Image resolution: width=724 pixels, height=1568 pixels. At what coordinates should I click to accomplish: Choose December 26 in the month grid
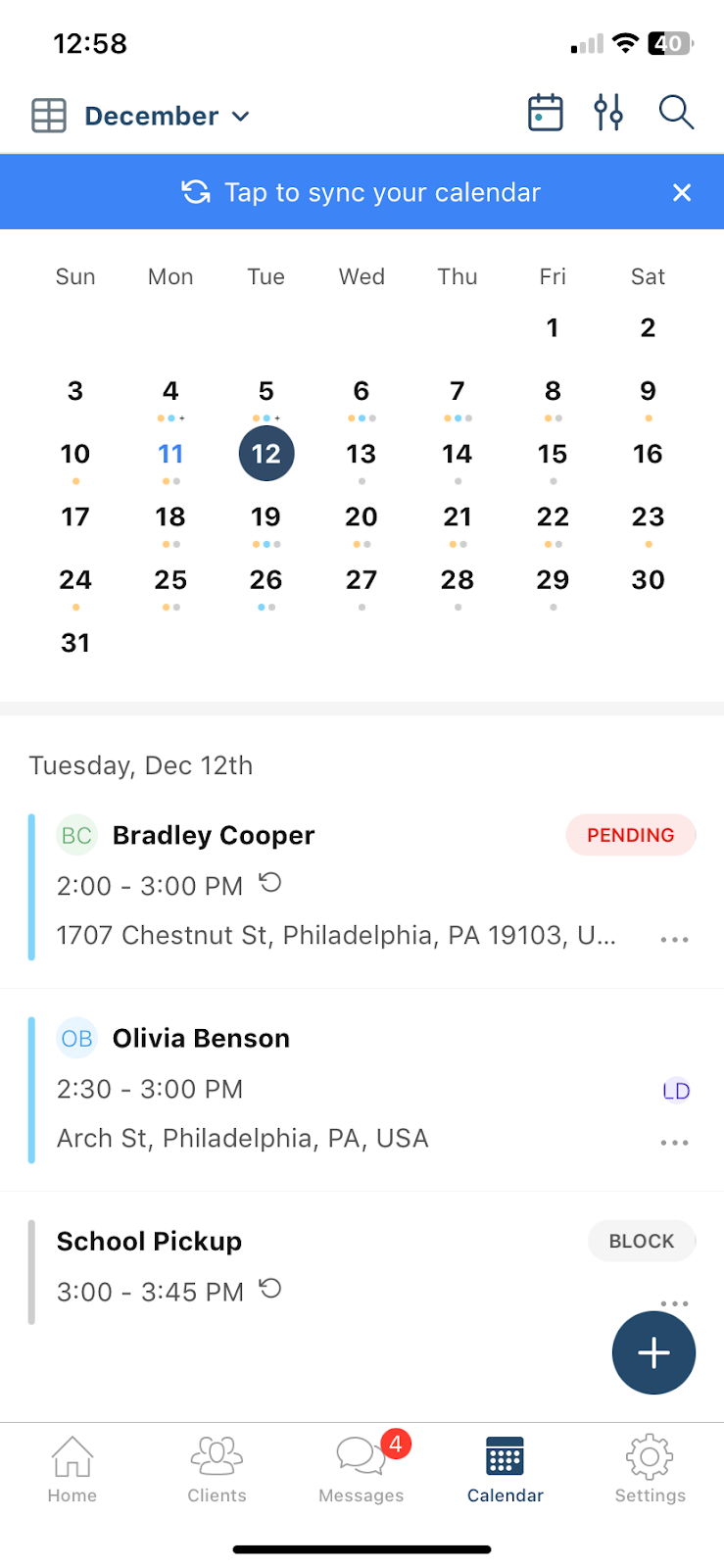(265, 580)
